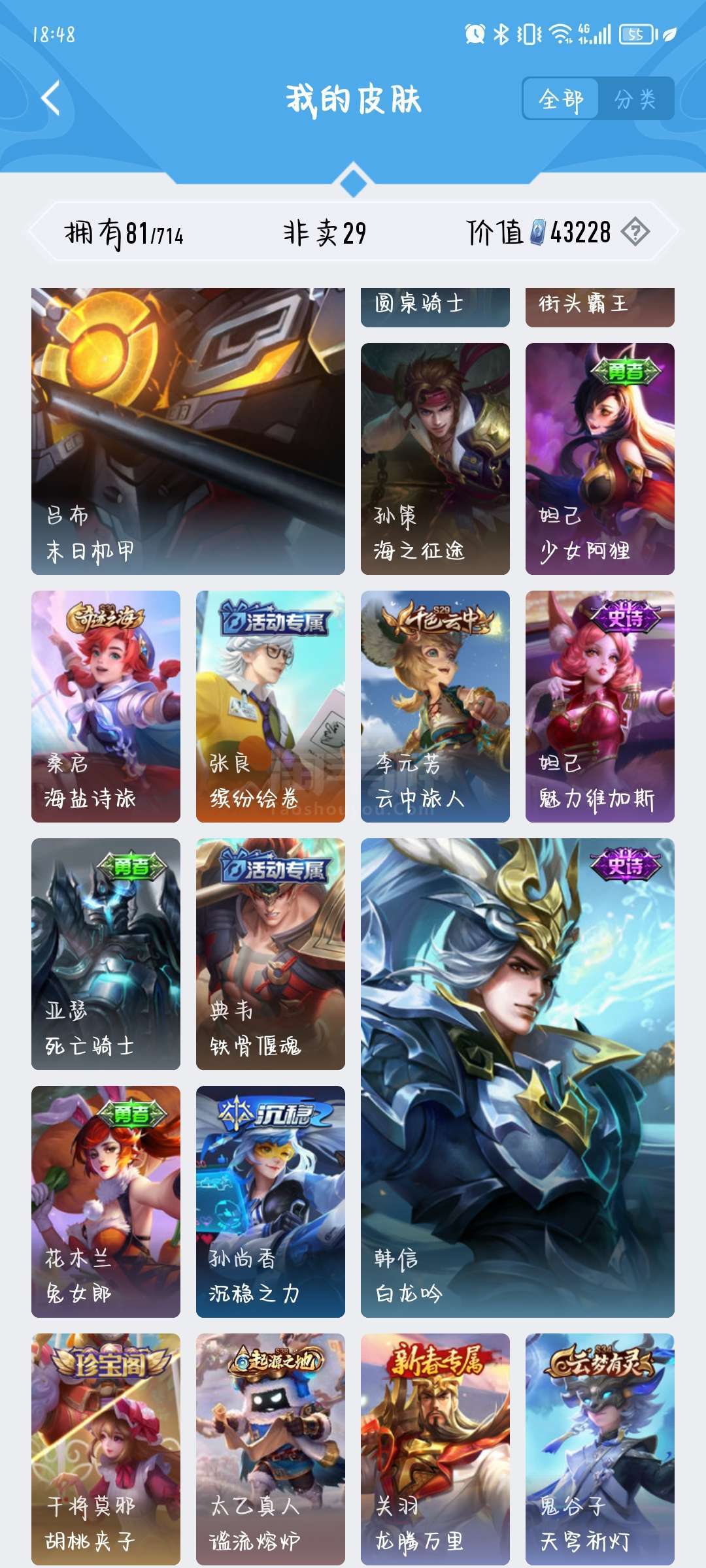View the 孙尚香 沉稳之力 skin
706x1568 pixels.
tap(271, 1201)
